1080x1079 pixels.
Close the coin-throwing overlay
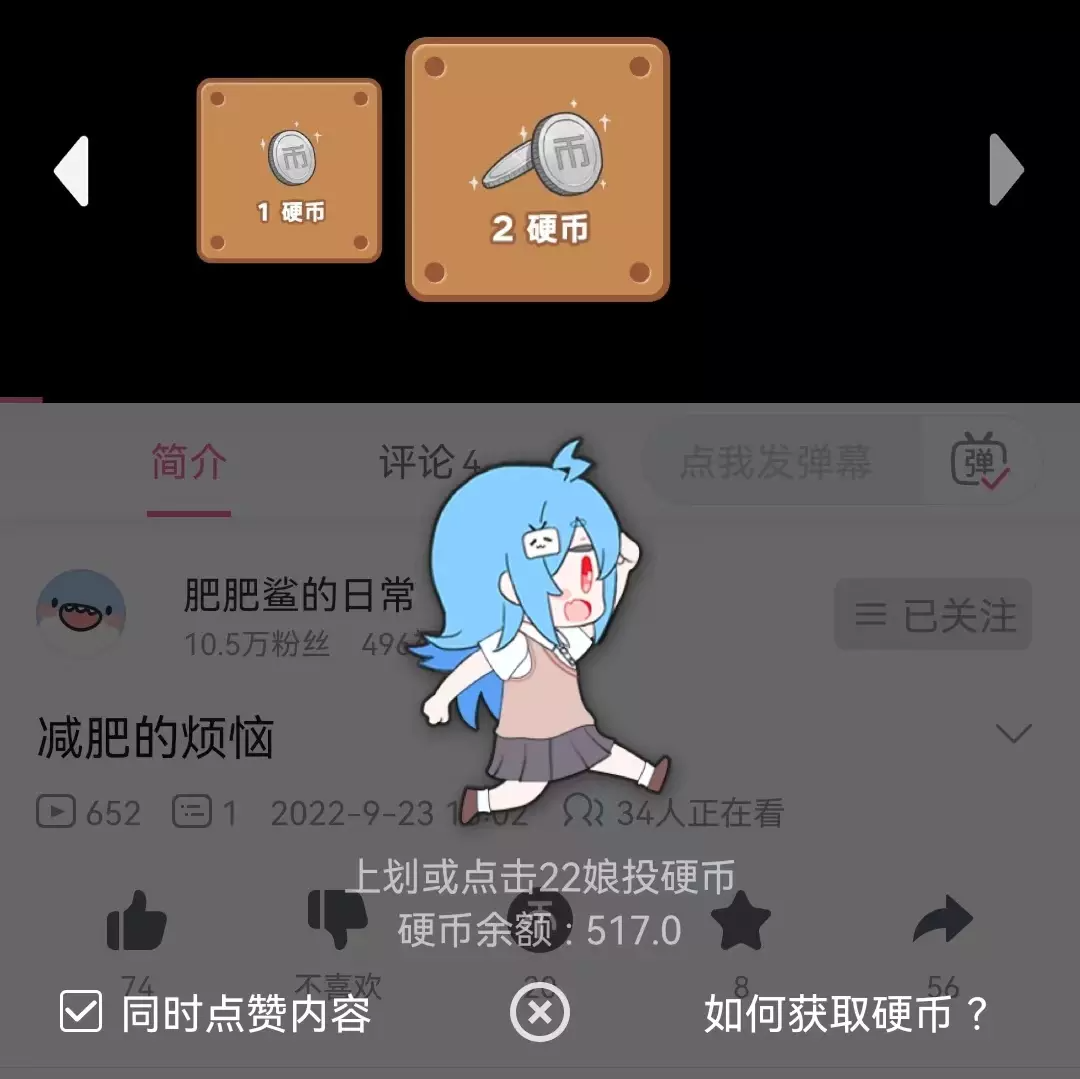(540, 1012)
